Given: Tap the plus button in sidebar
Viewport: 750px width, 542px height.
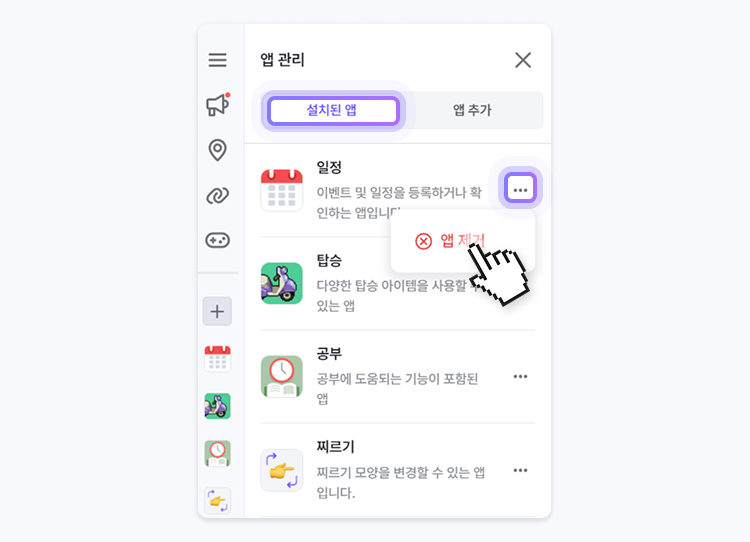Looking at the screenshot, I should click(x=217, y=311).
